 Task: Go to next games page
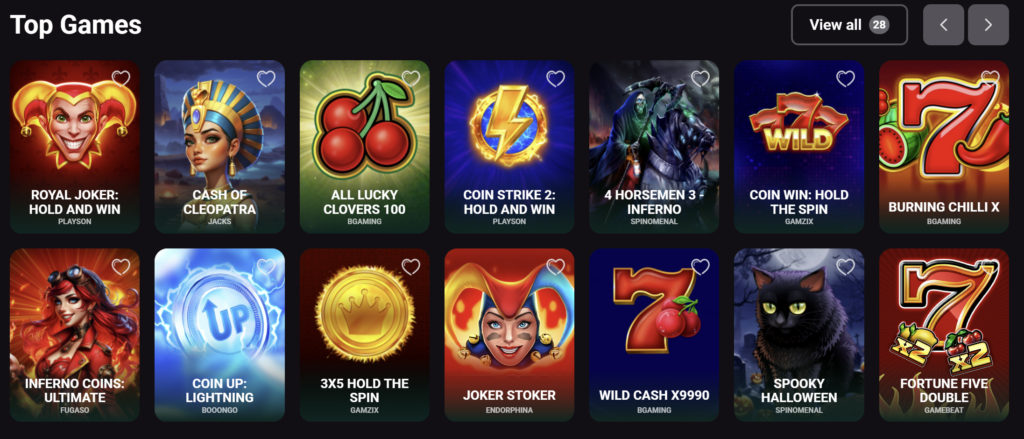pyautogui.click(x=988, y=25)
